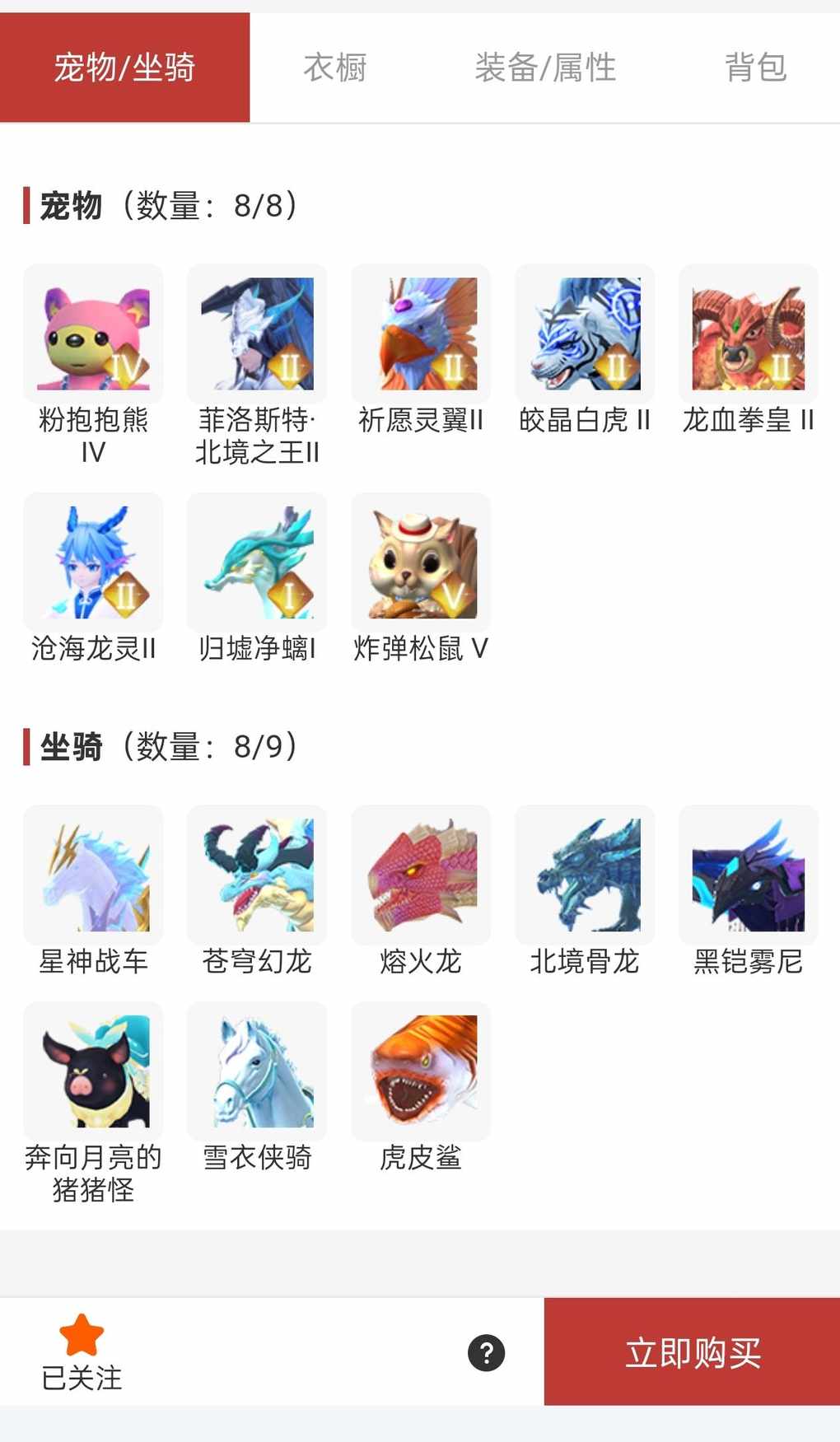The height and width of the screenshot is (1442, 840).
Task: Open mount 苍穹幻龙
Action: point(257,875)
